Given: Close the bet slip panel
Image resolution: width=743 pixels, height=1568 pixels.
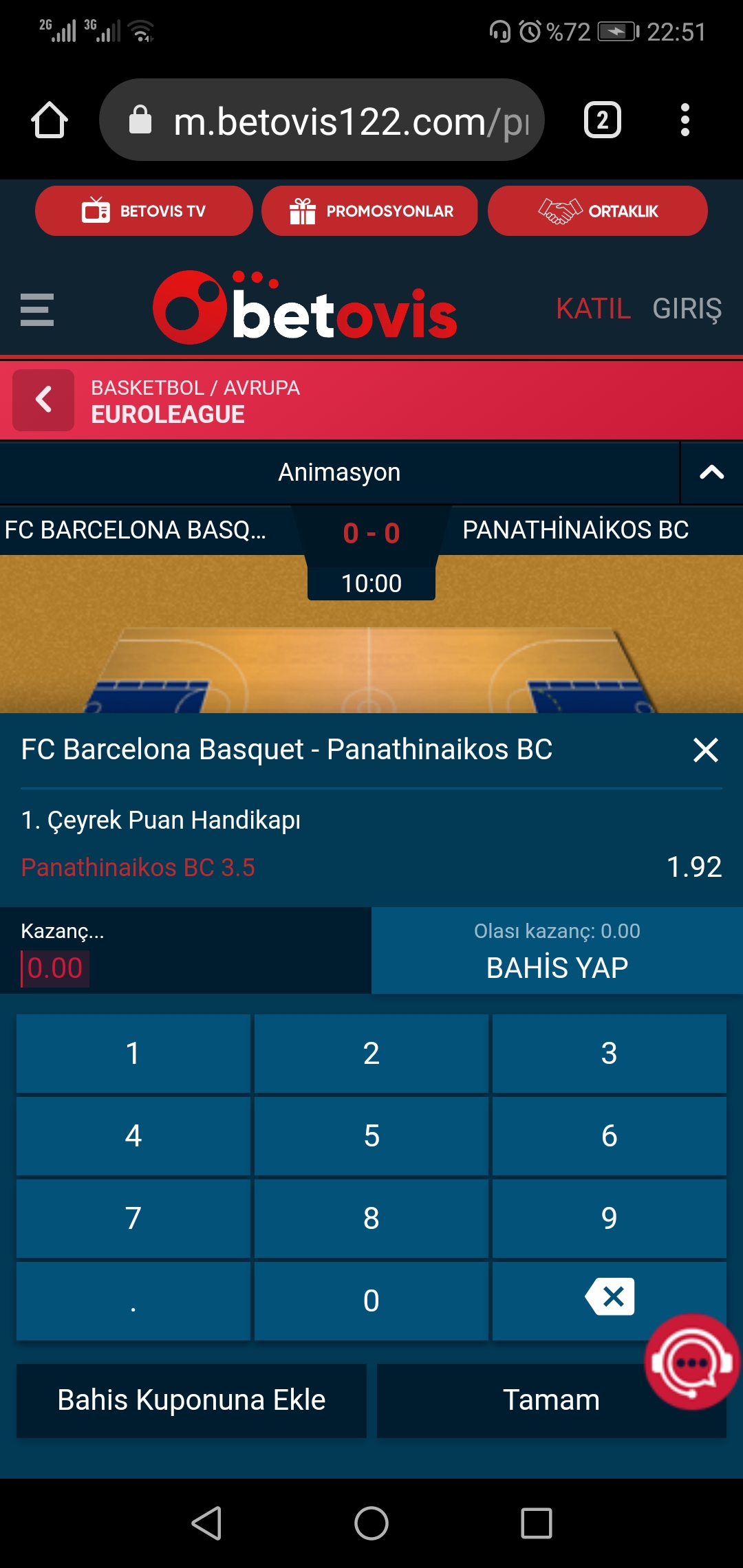Looking at the screenshot, I should [706, 750].
